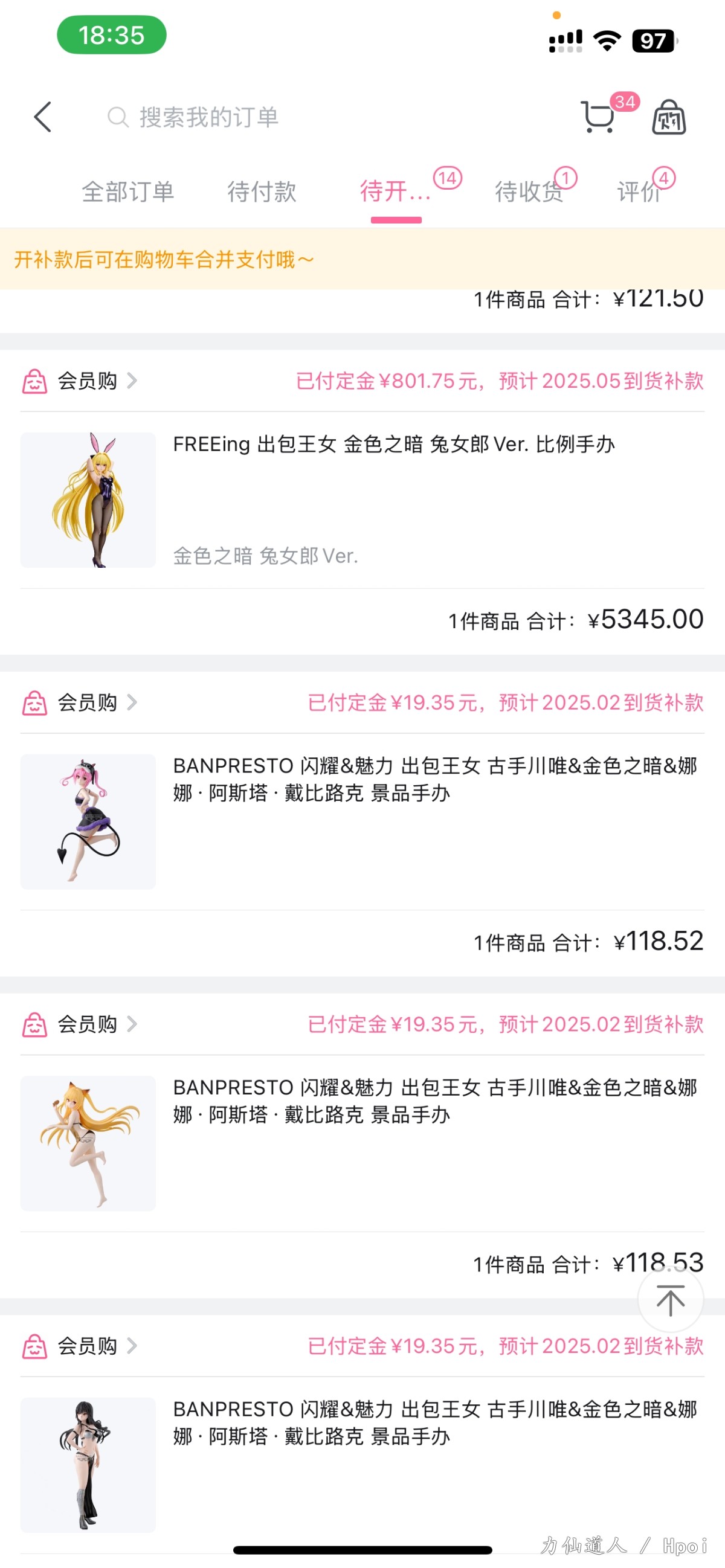Open the 购 shop bag icon
The image size is (725, 1568).
(x=668, y=117)
